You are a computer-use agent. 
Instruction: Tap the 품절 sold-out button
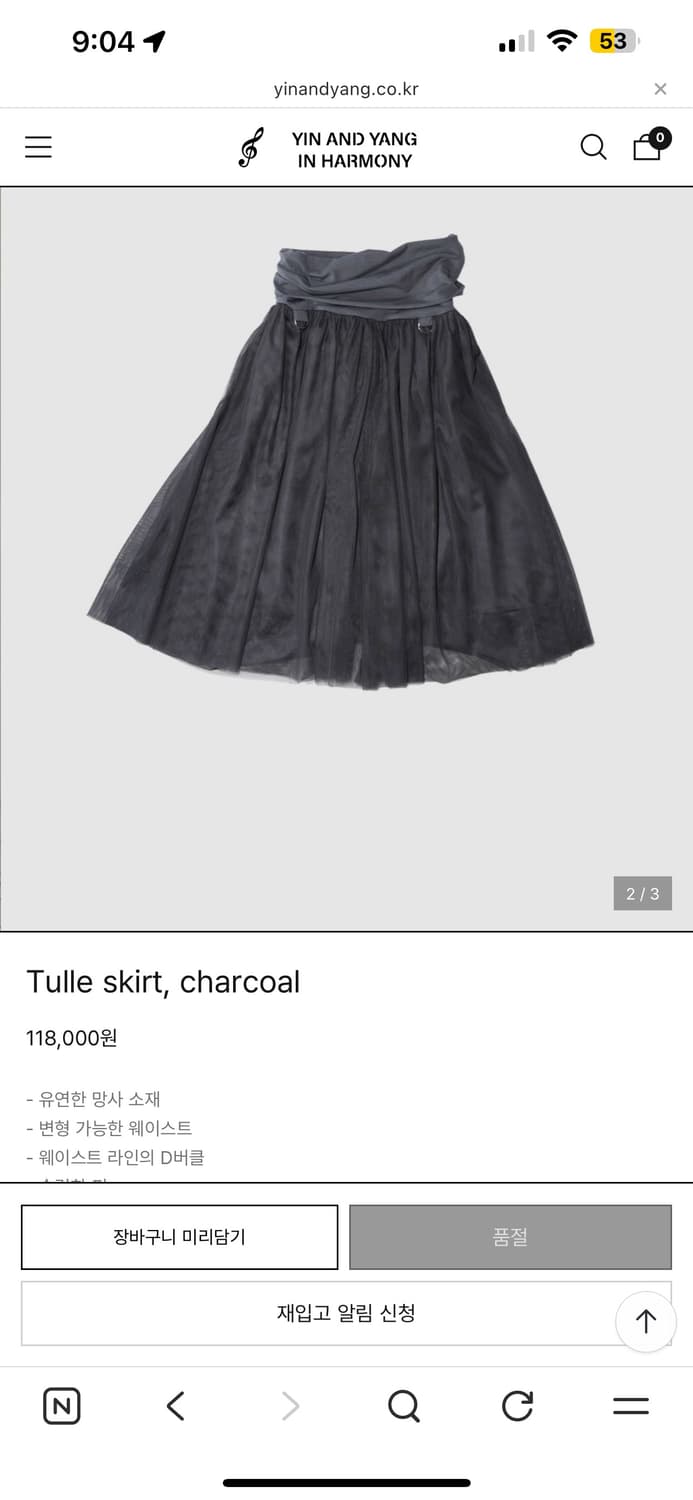click(x=510, y=1237)
